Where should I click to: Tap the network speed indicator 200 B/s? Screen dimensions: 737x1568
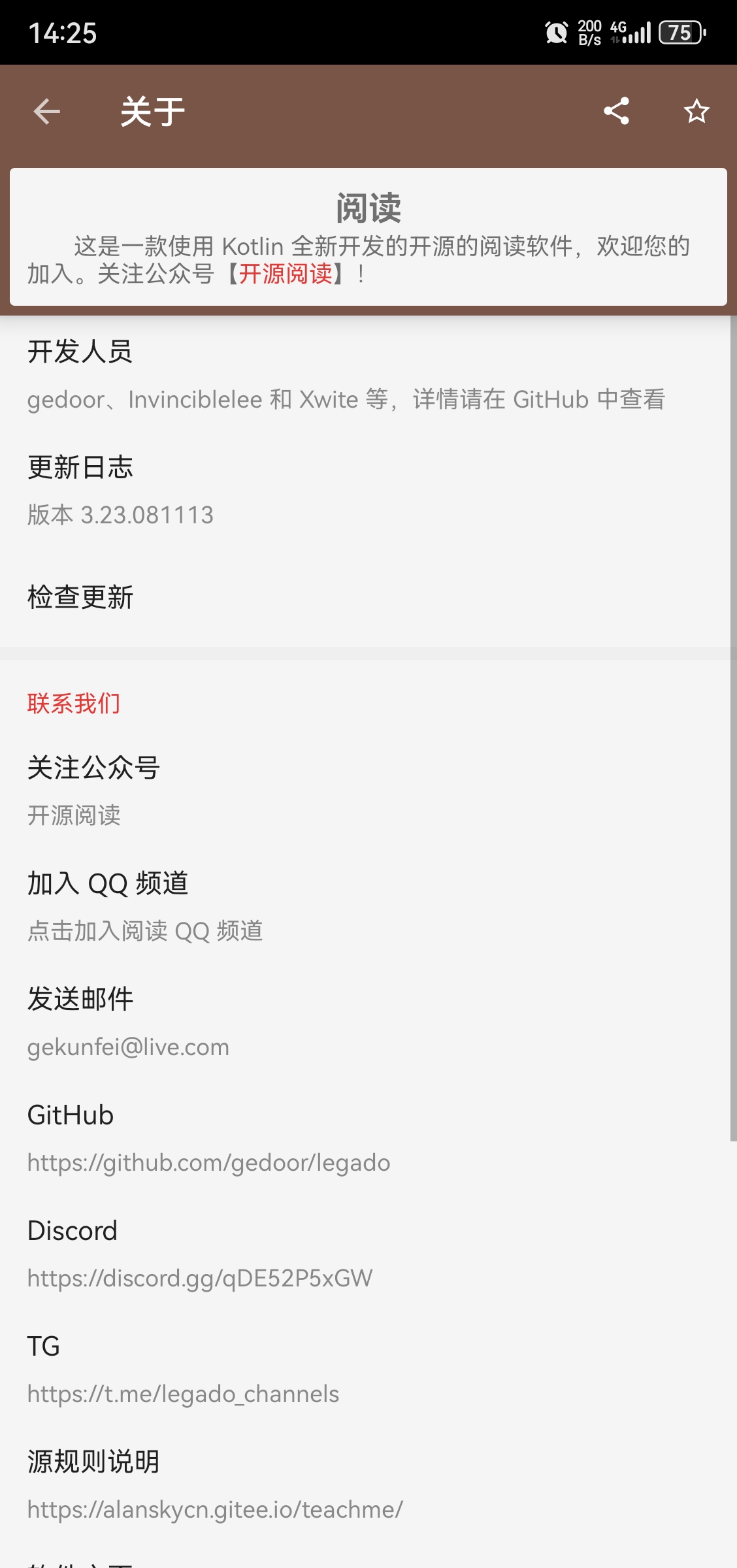click(589, 32)
